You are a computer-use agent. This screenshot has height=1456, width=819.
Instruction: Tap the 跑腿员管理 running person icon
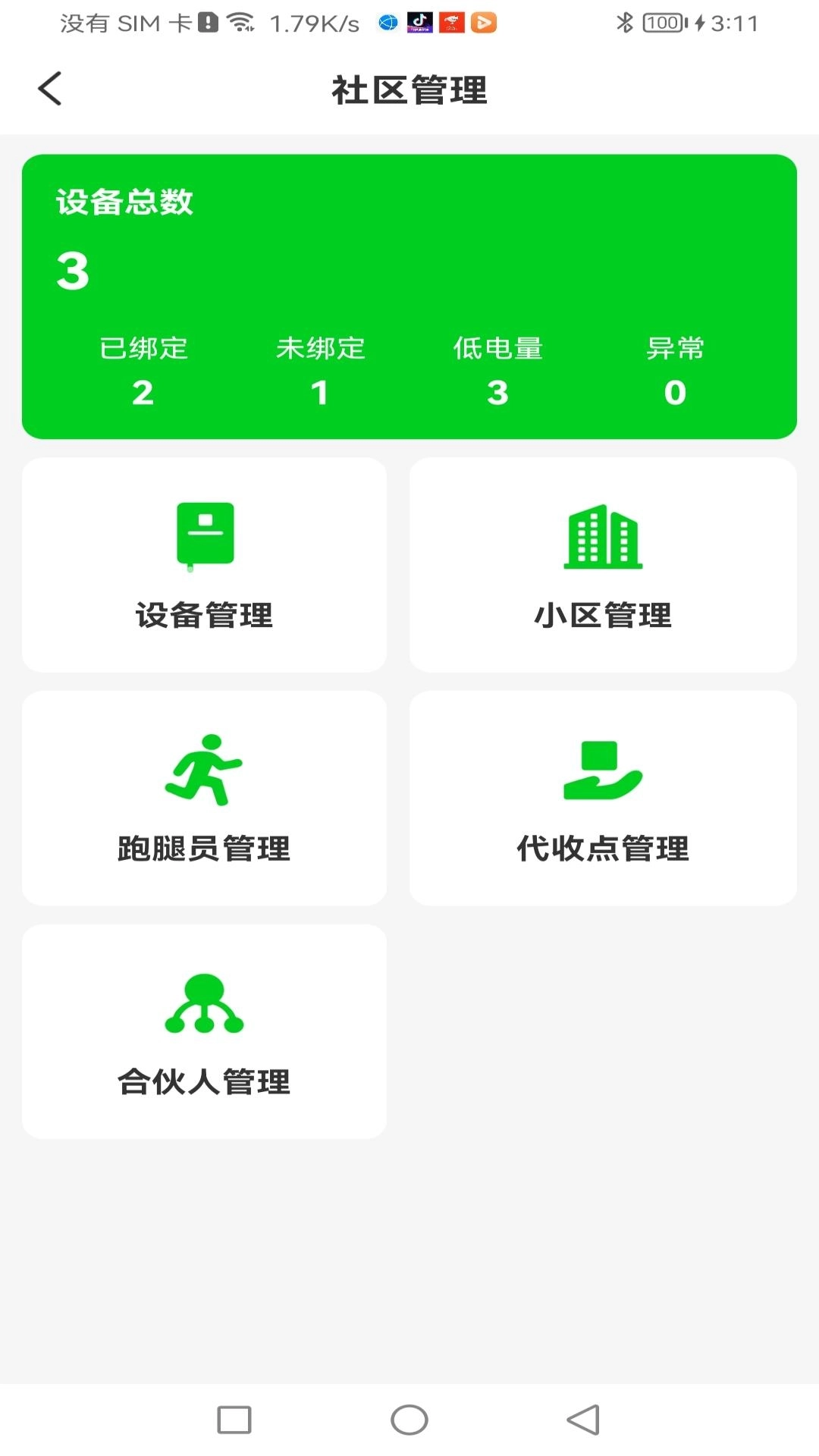[205, 770]
